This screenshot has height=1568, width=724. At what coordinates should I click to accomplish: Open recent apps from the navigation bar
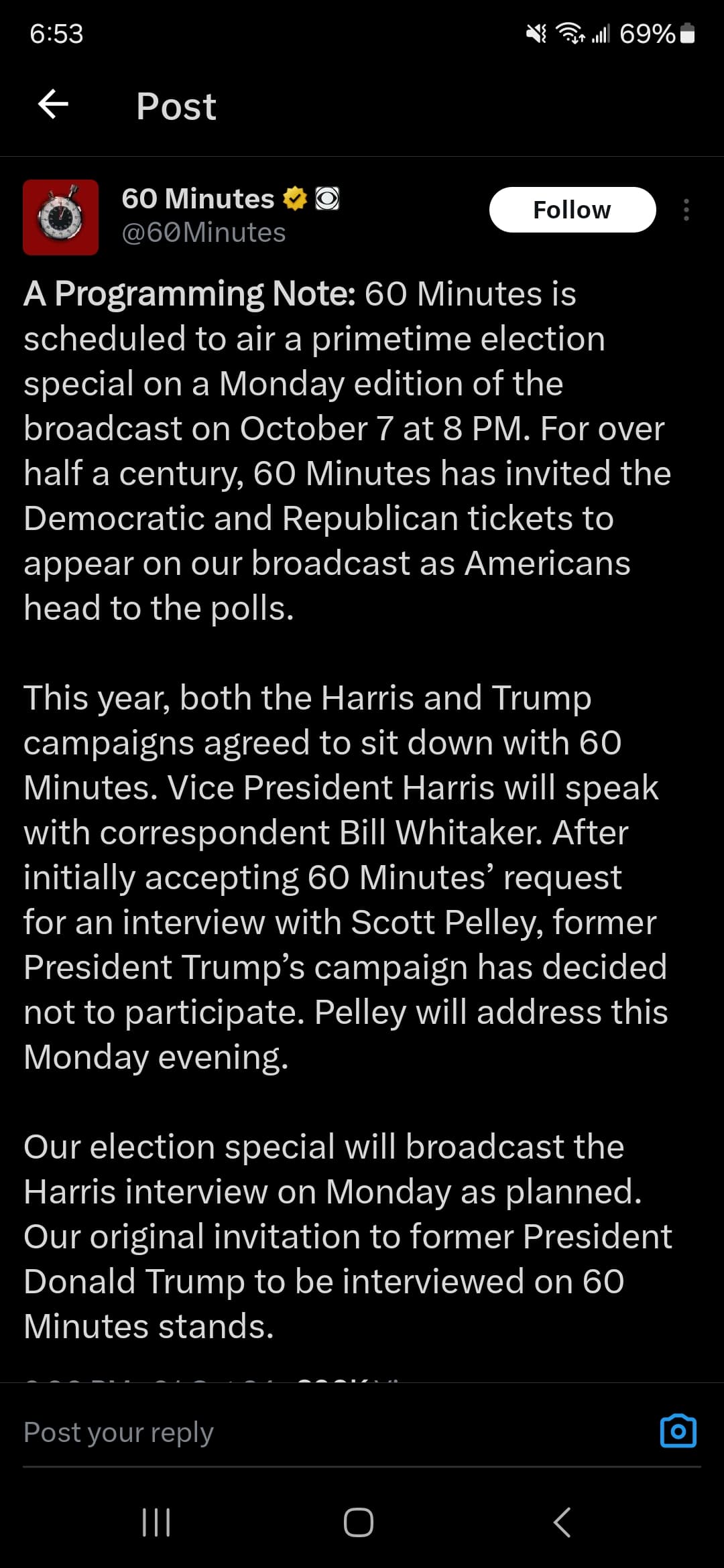point(157,1522)
